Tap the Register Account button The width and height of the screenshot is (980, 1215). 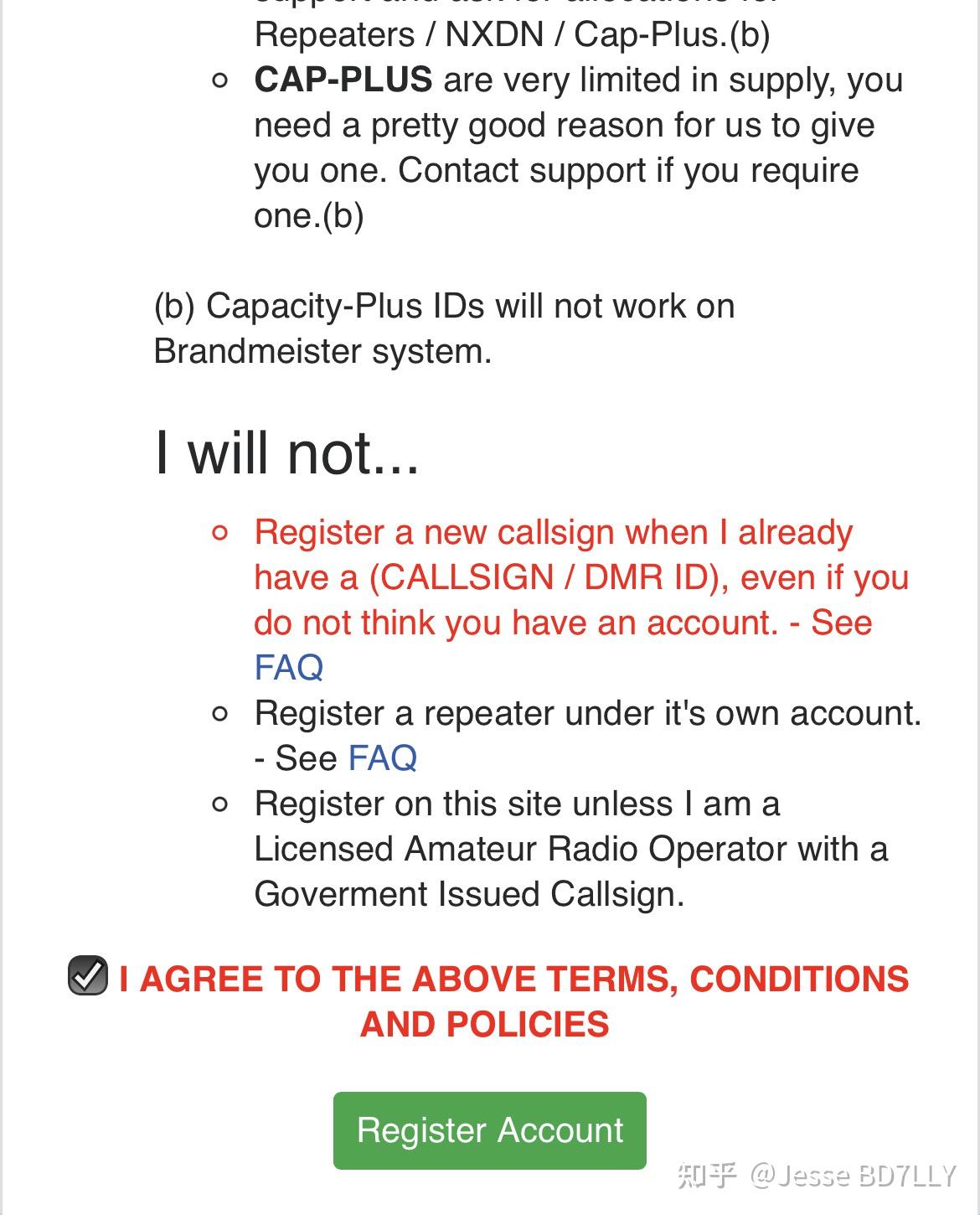click(x=489, y=1130)
